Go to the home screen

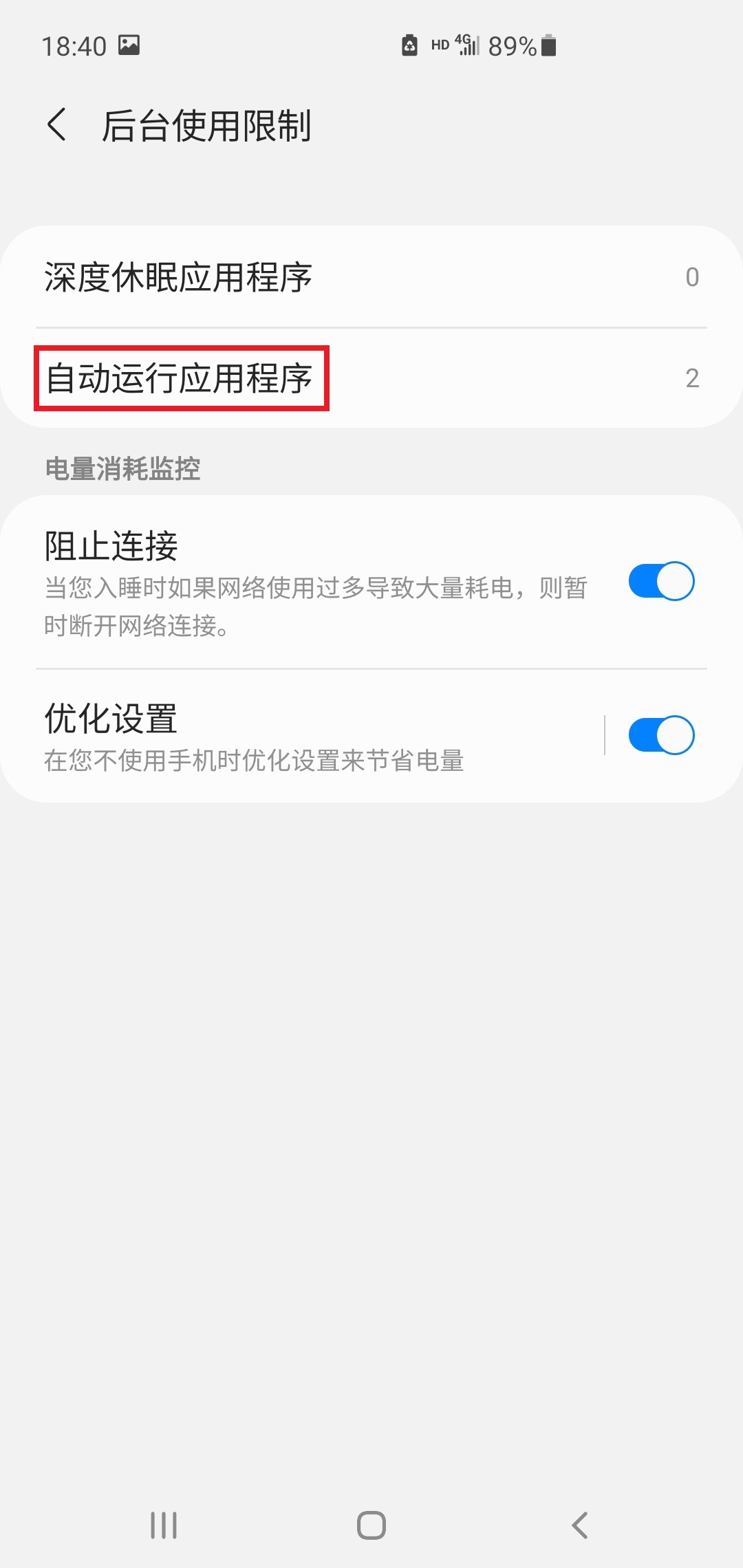pyautogui.click(x=371, y=1525)
